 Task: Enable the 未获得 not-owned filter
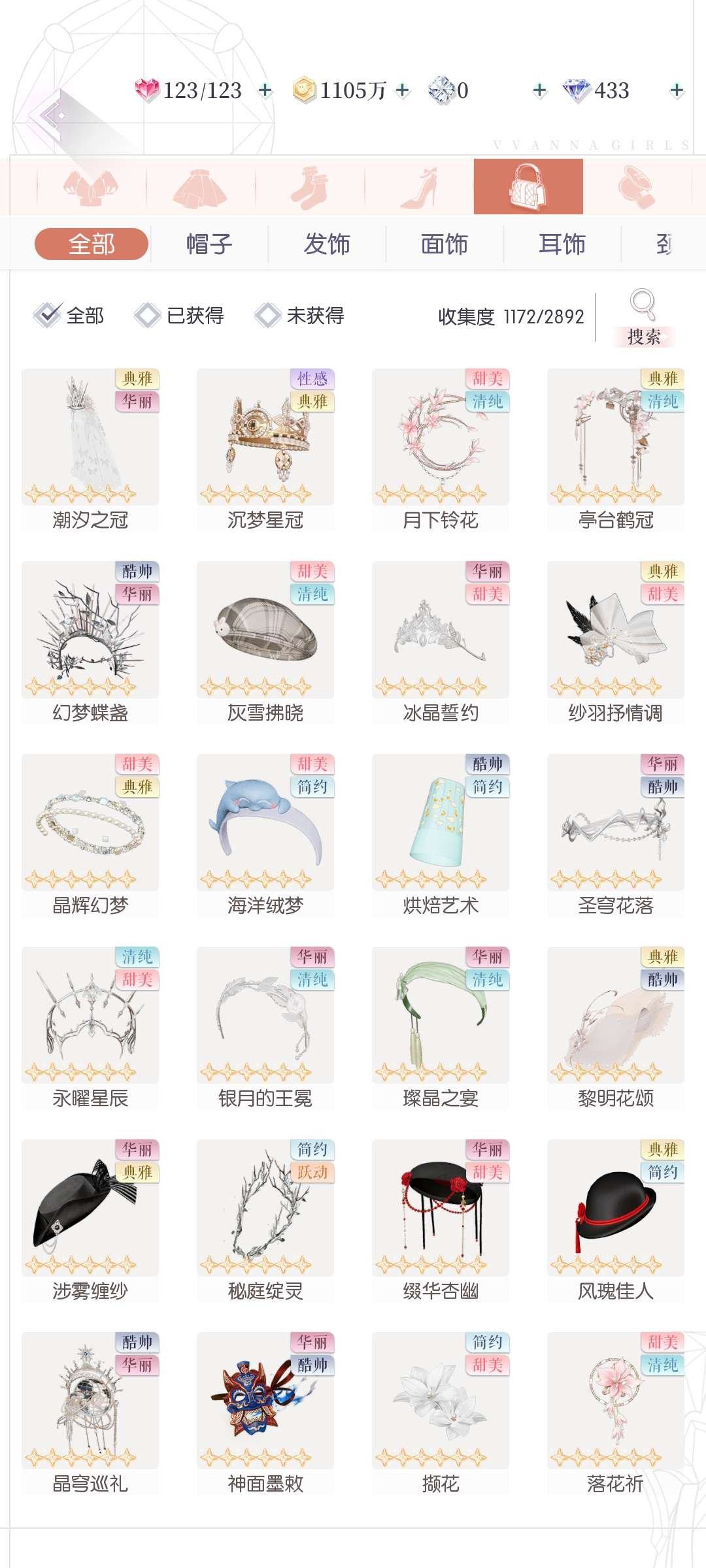(x=267, y=316)
